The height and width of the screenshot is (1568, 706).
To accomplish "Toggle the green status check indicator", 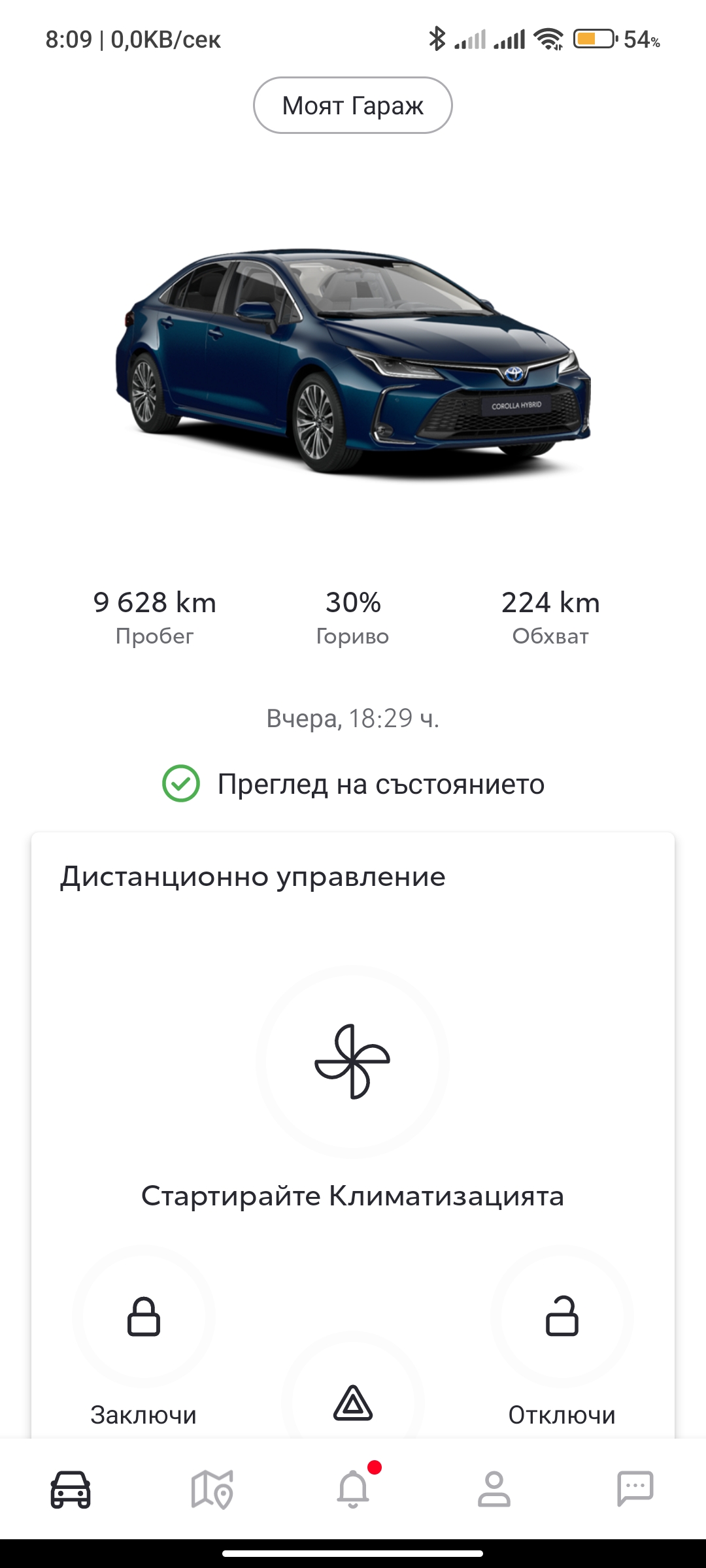I will (x=181, y=783).
